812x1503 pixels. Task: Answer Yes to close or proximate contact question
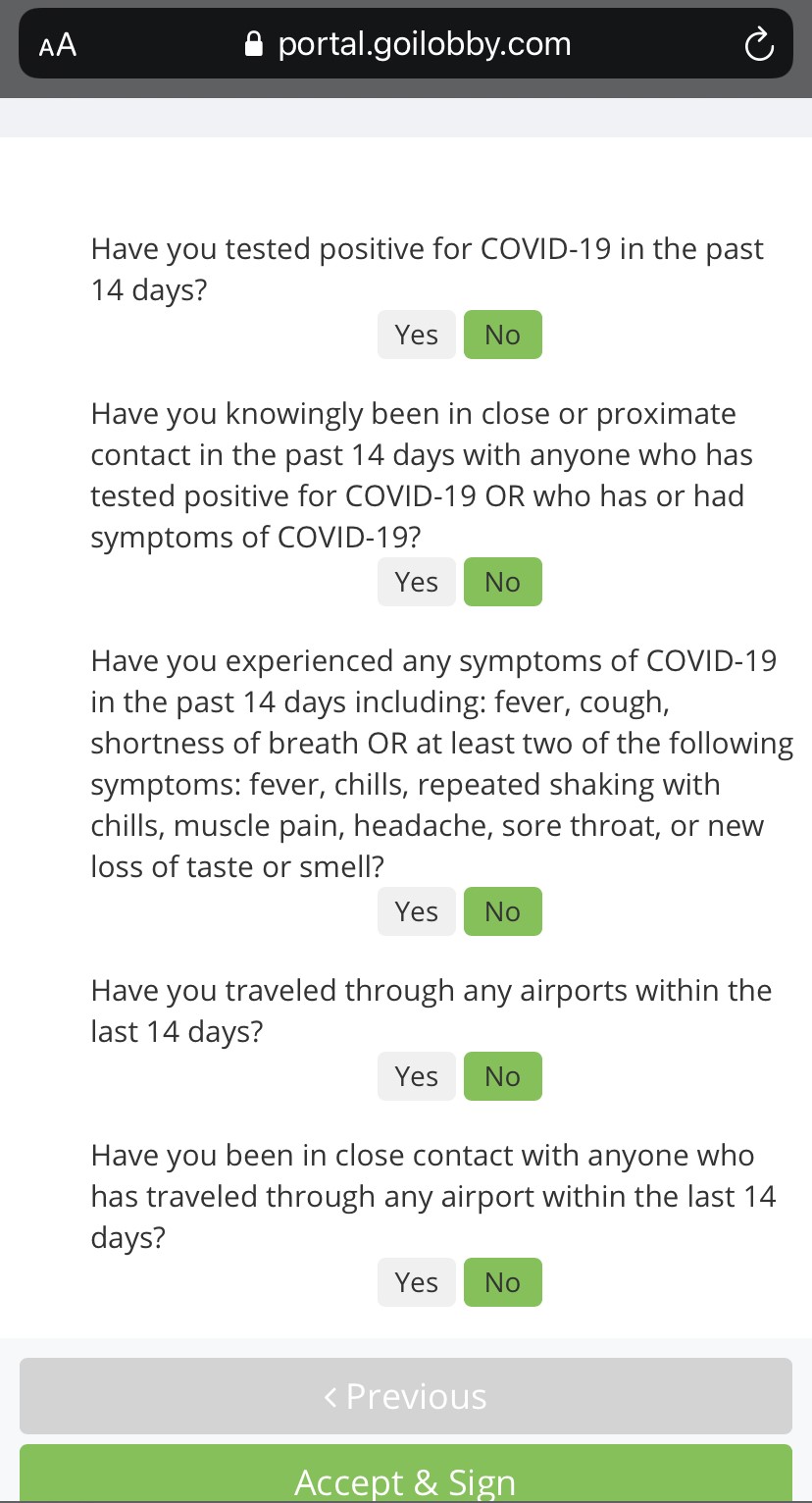point(417,582)
